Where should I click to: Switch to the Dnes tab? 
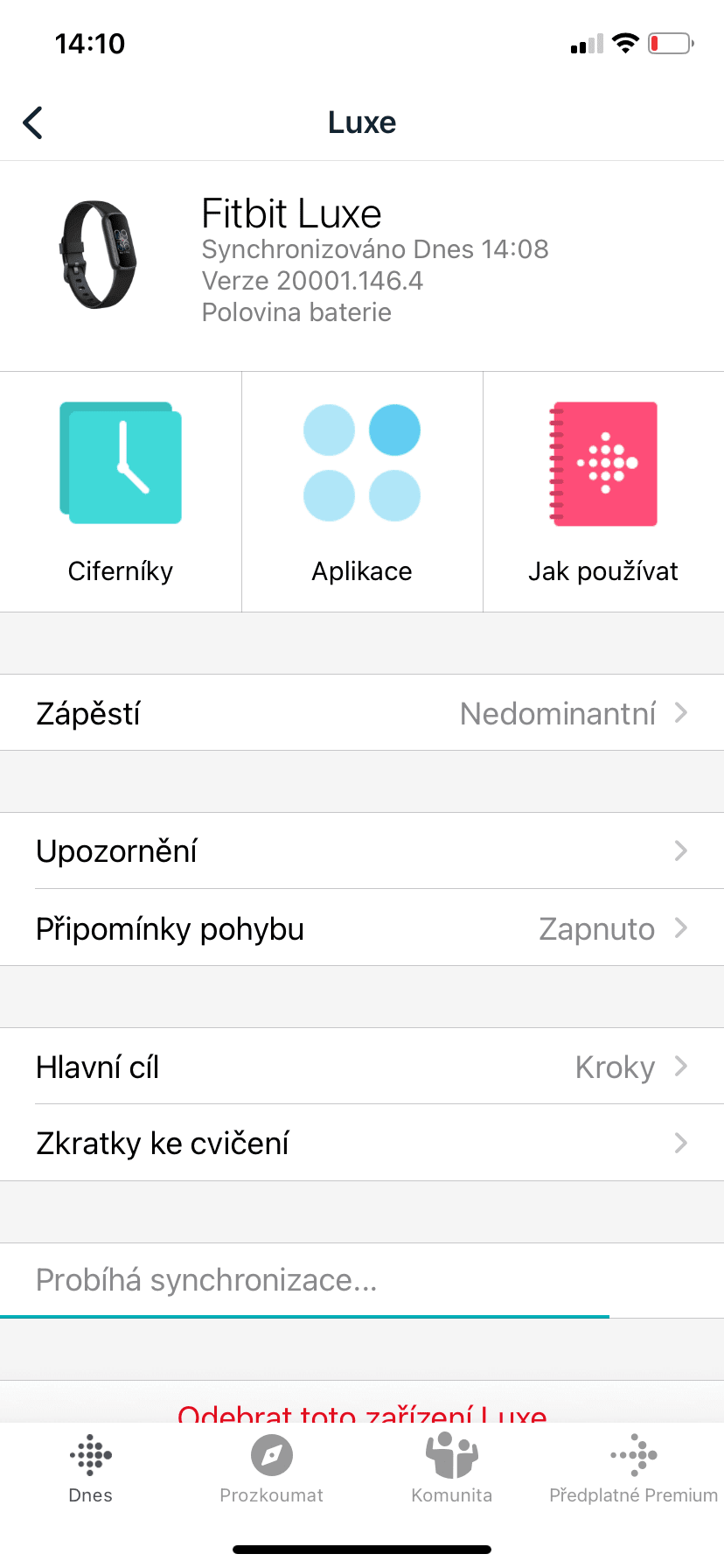click(91, 1470)
